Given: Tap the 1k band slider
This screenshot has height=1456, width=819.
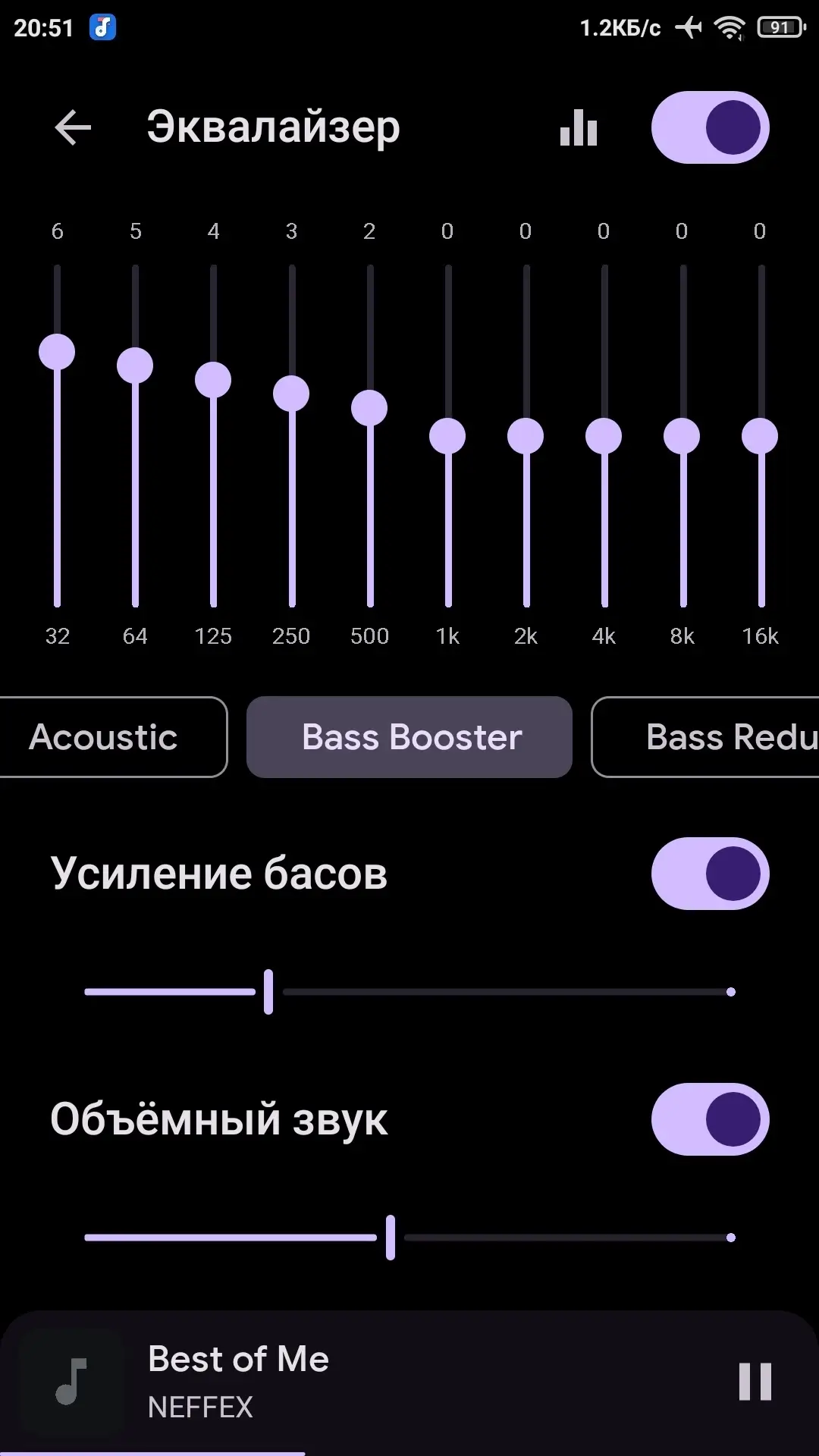Looking at the screenshot, I should click(x=447, y=436).
